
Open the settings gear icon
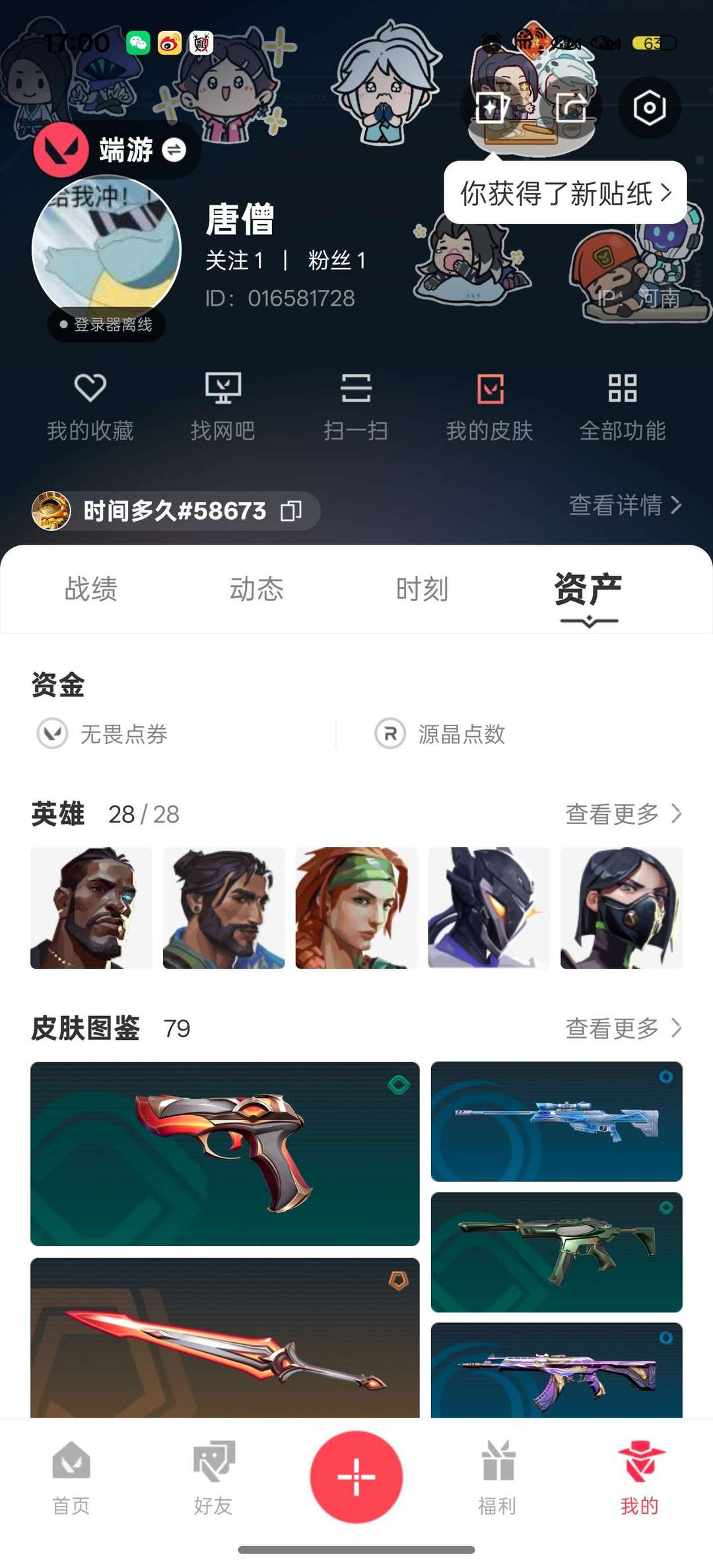[649, 108]
